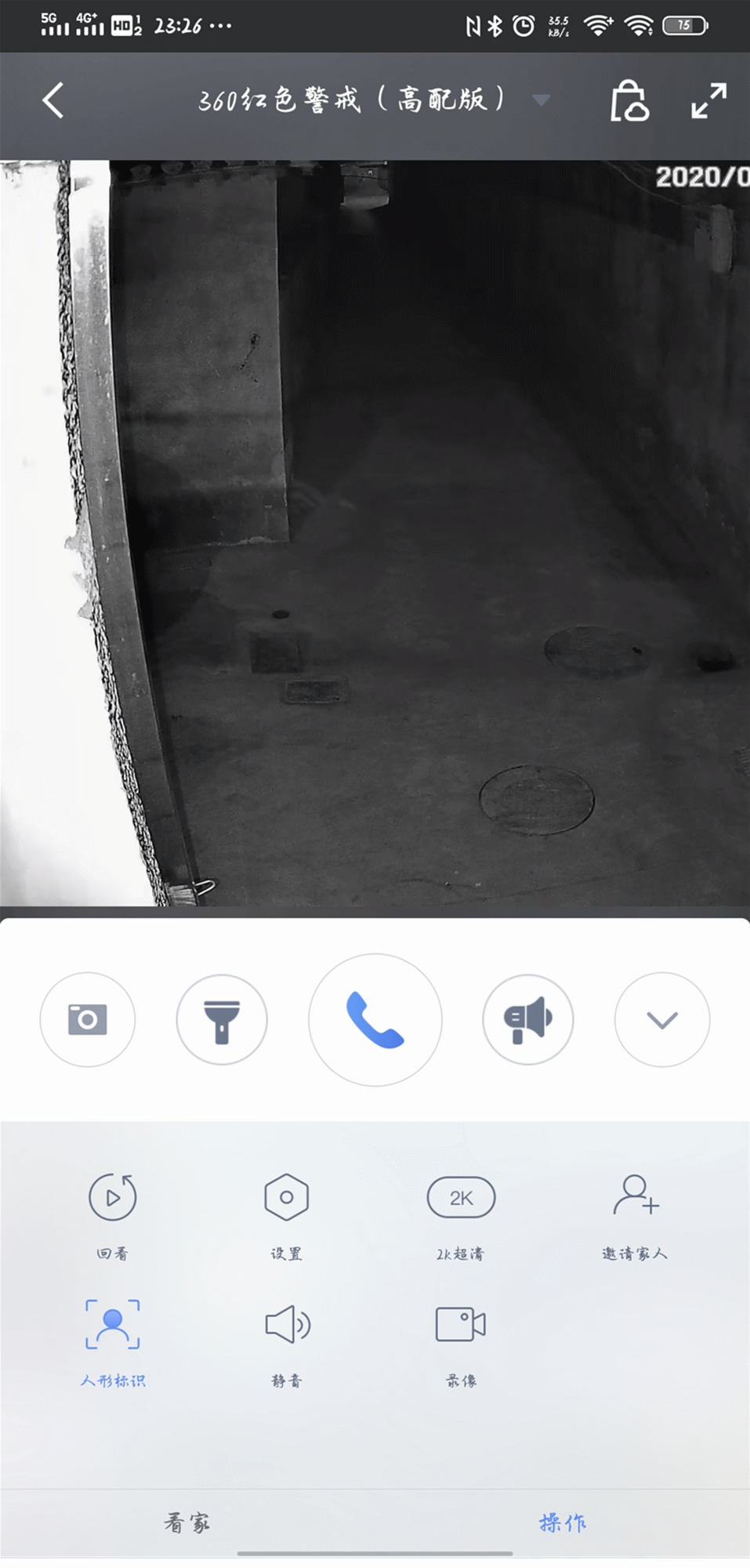Sound the megaphone alarm
Screen dimensions: 750x1568
[527, 1019]
